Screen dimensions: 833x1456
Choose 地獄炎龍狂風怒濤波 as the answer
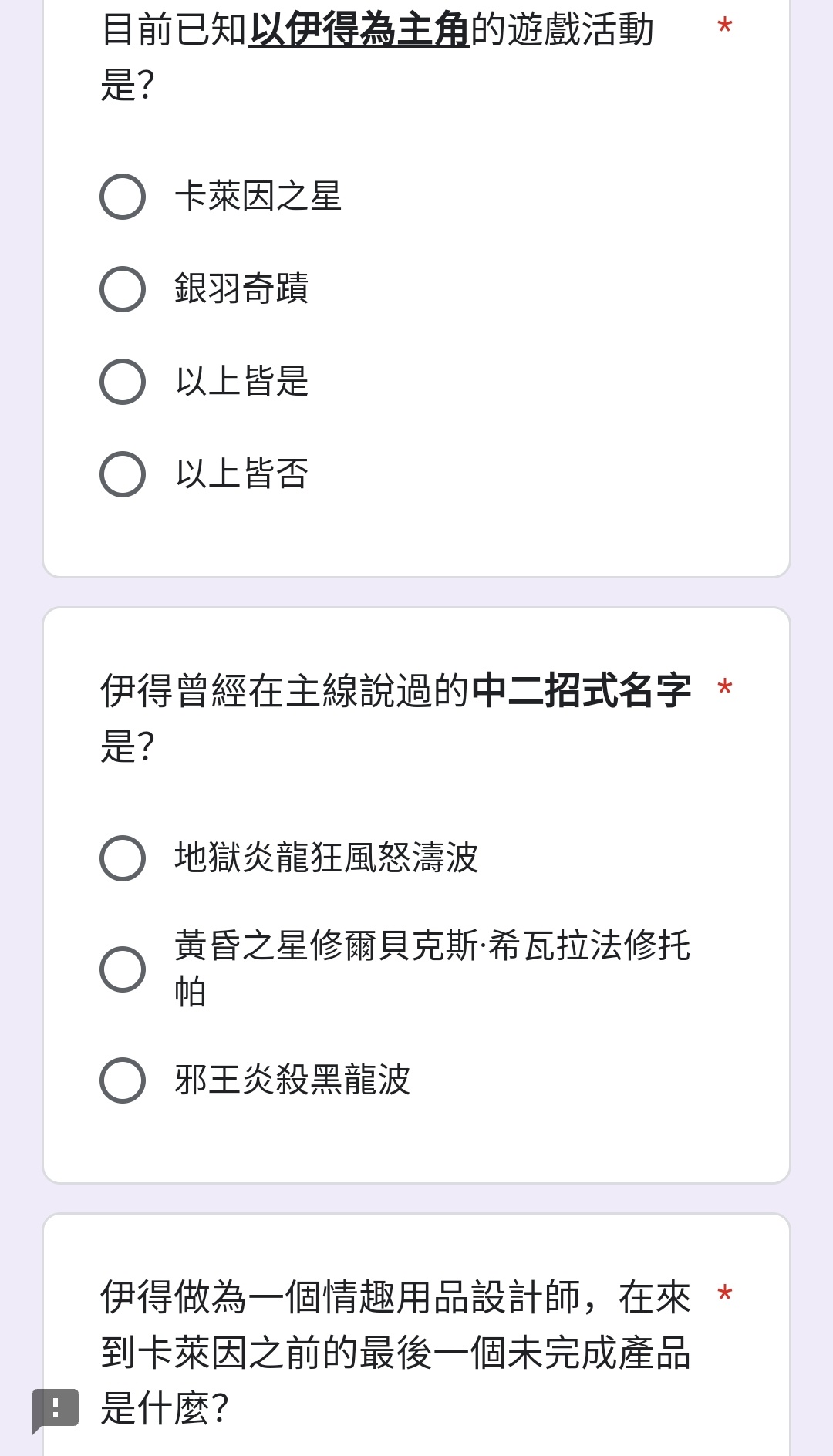point(123,858)
